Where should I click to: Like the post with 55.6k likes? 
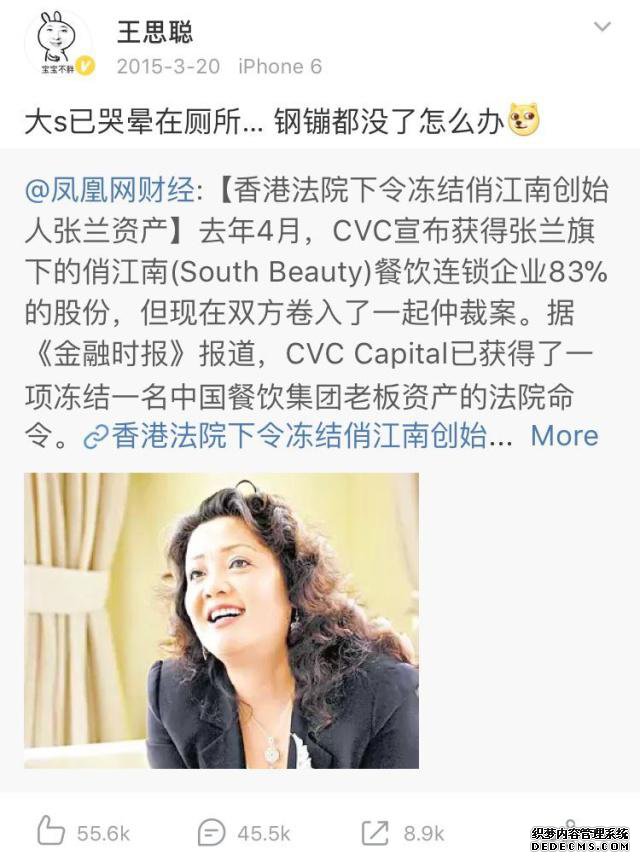click(x=84, y=832)
